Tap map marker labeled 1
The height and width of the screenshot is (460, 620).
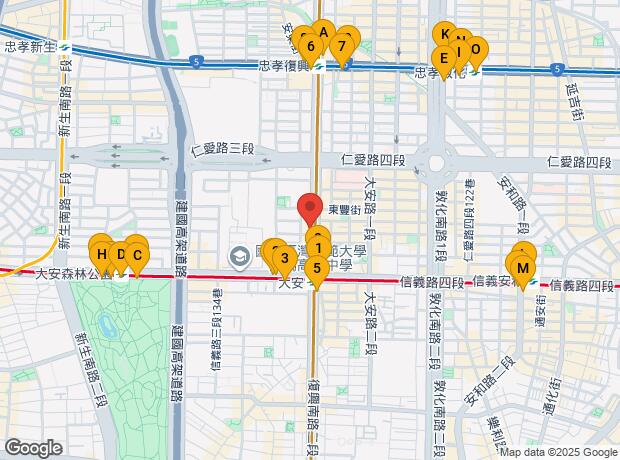pos(317,247)
